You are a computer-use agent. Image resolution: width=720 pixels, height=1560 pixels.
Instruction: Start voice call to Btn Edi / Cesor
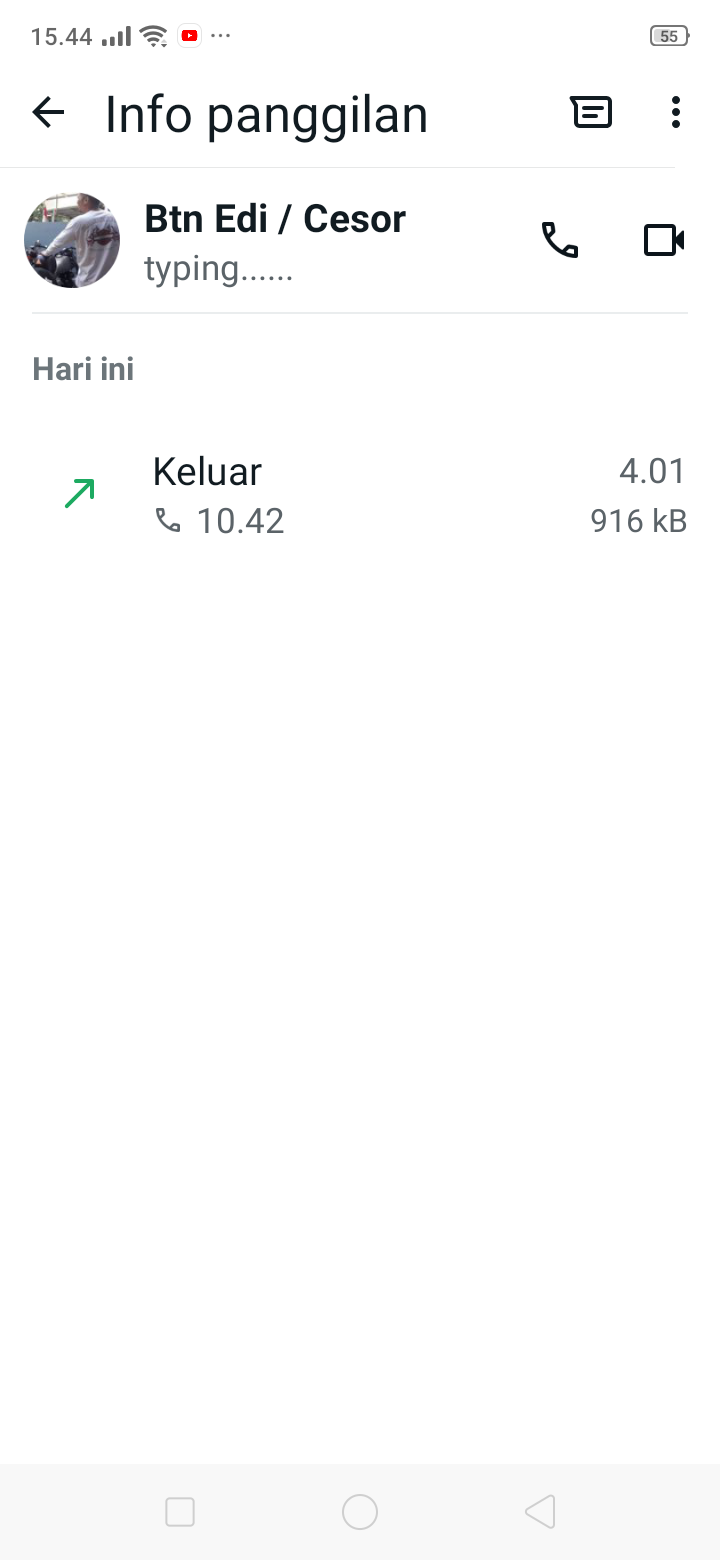560,240
